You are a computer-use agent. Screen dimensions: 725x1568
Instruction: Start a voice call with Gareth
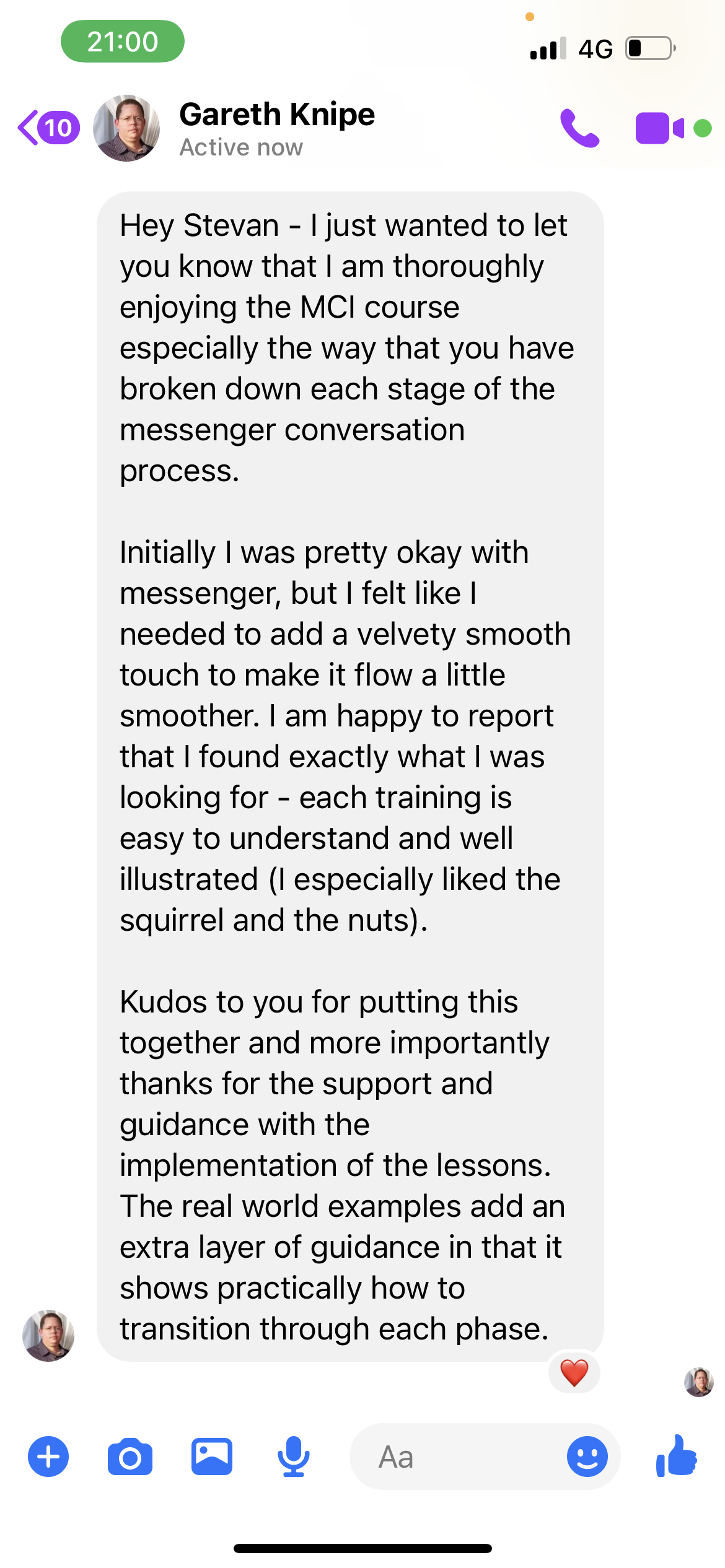[579, 128]
